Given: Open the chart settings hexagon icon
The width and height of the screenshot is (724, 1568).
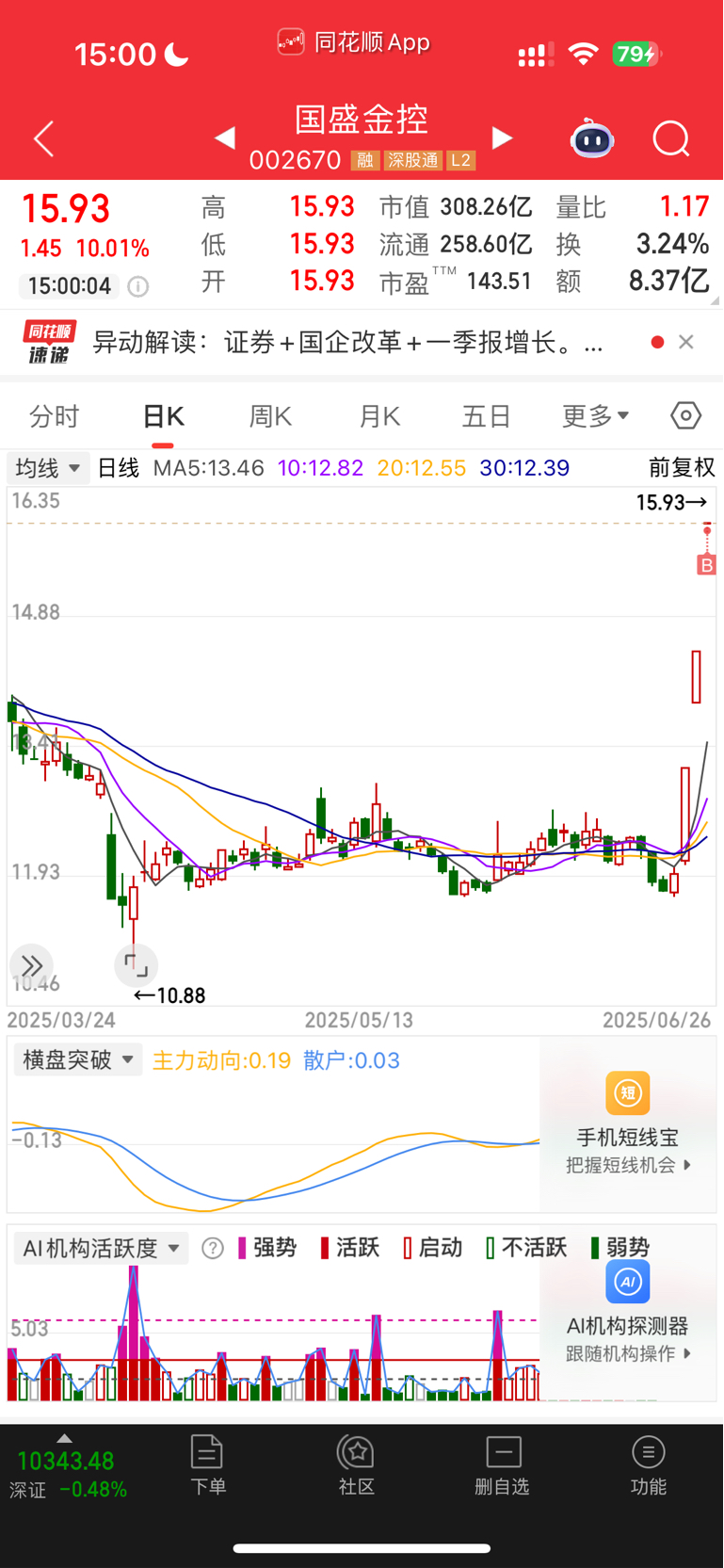Looking at the screenshot, I should (685, 415).
